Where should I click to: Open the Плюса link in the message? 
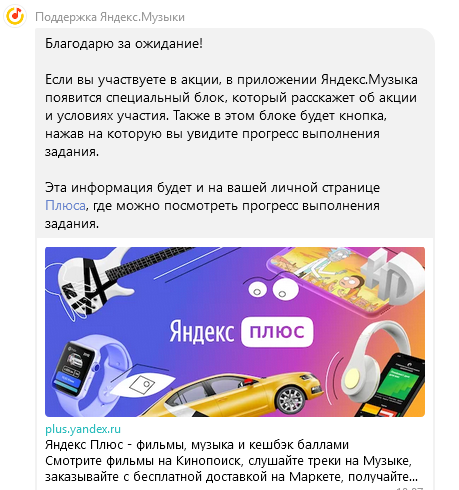tap(65, 206)
